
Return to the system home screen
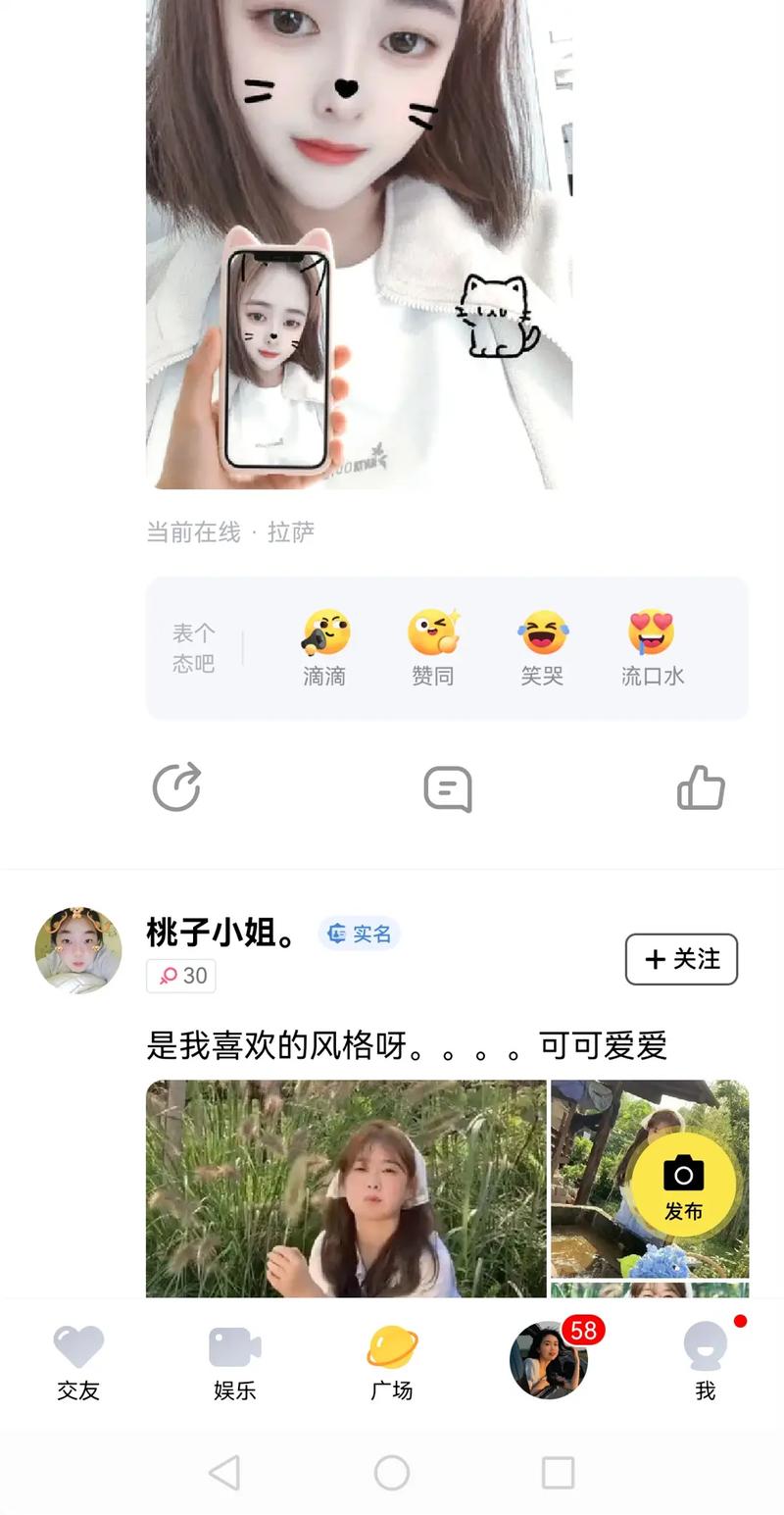click(x=392, y=1472)
